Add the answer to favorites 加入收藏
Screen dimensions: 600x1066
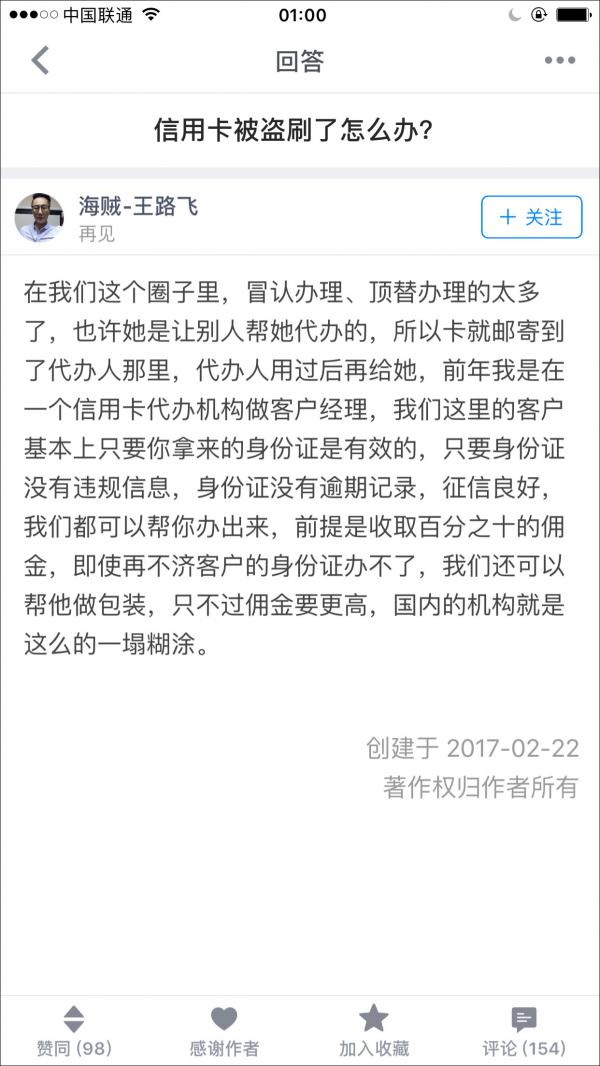click(x=374, y=1031)
